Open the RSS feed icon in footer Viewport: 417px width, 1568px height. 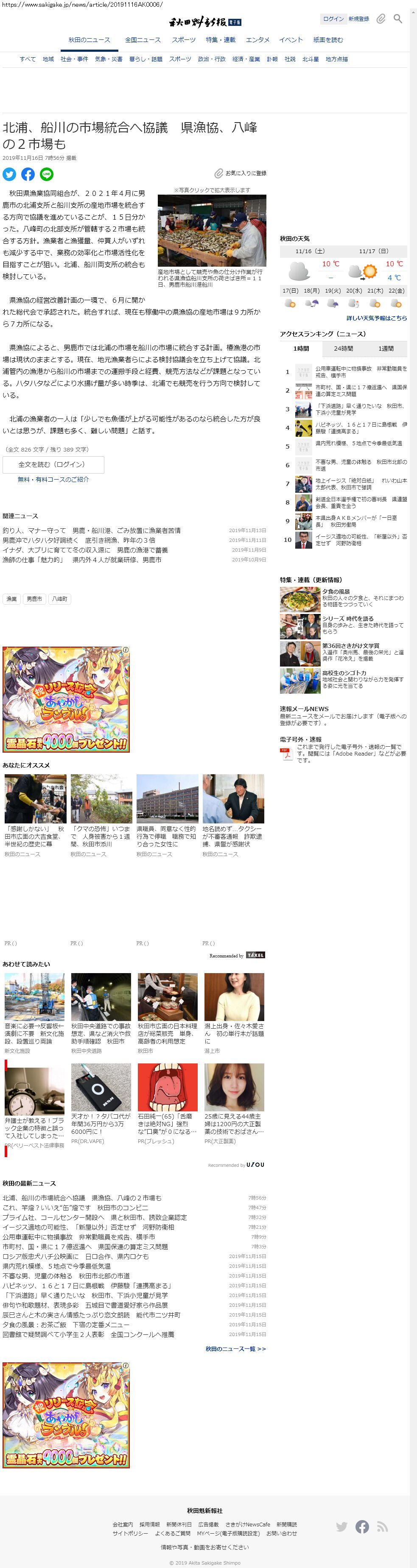pos(382,1527)
